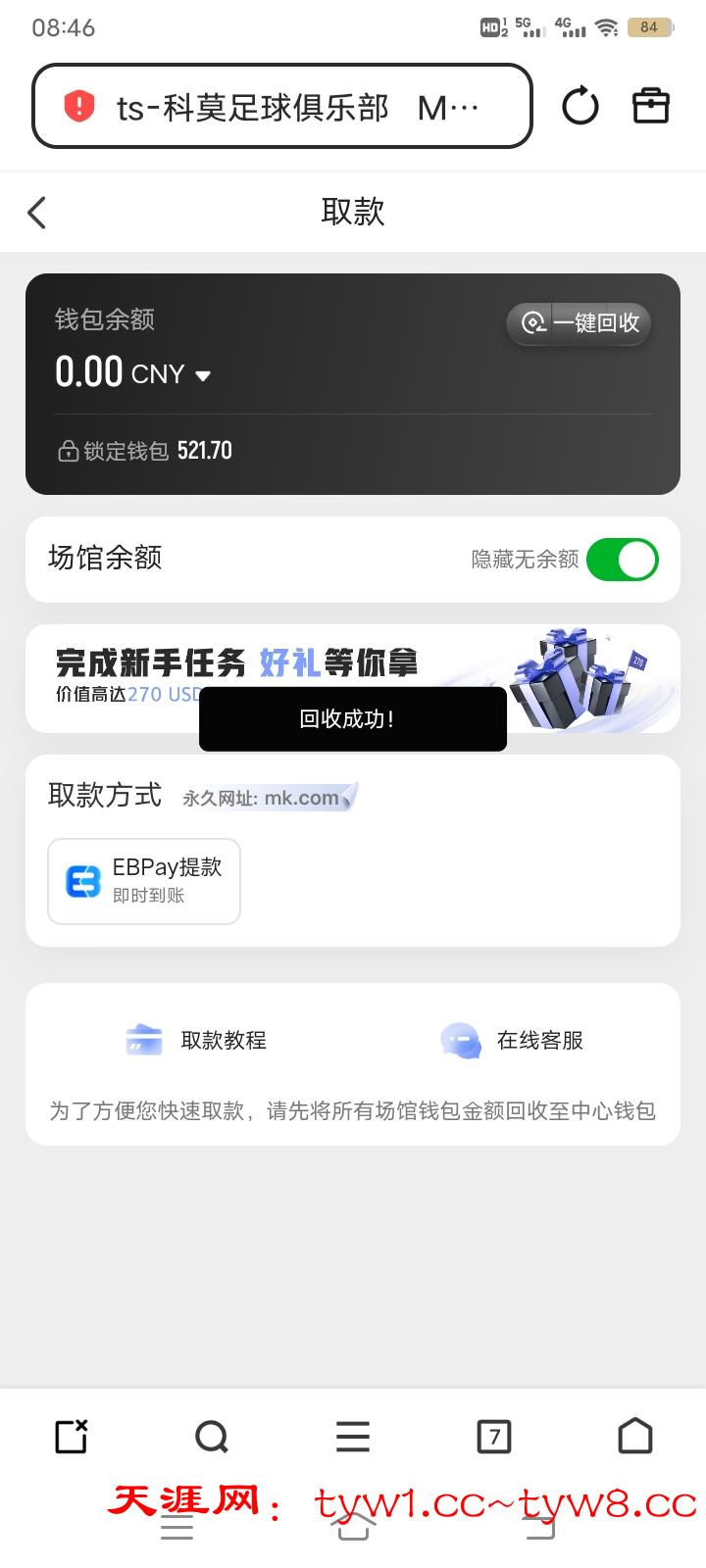This screenshot has height=1568, width=706.
Task: Tap the browser address bar
Action: pyautogui.click(x=282, y=107)
